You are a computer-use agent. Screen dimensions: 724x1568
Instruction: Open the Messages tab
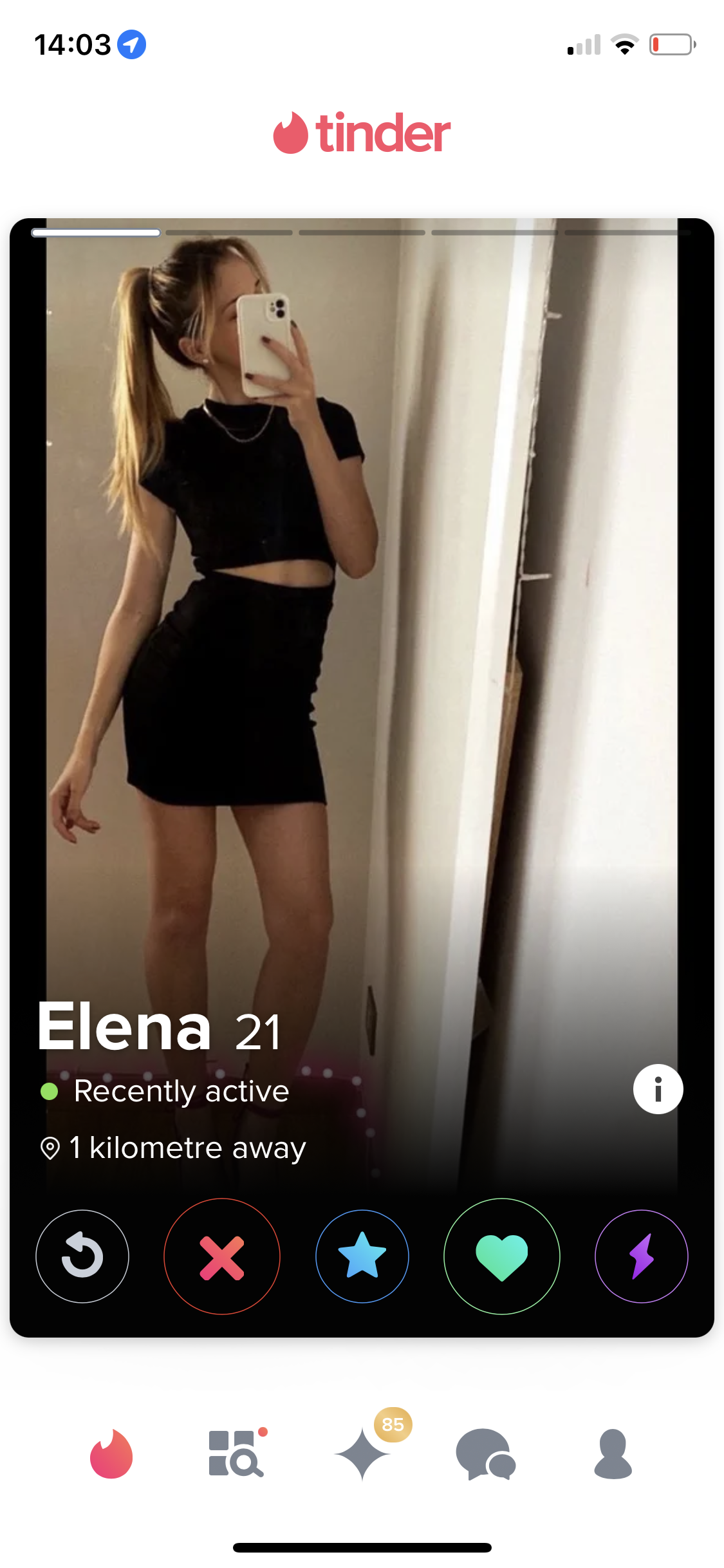coord(486,1454)
